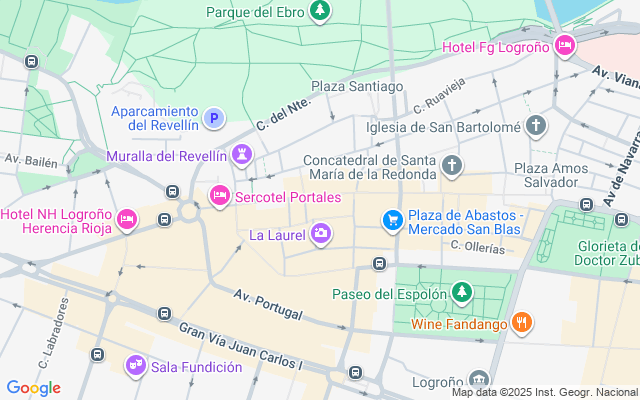
Task: Open the Parque del Ebro park marker
Action: coord(319,12)
